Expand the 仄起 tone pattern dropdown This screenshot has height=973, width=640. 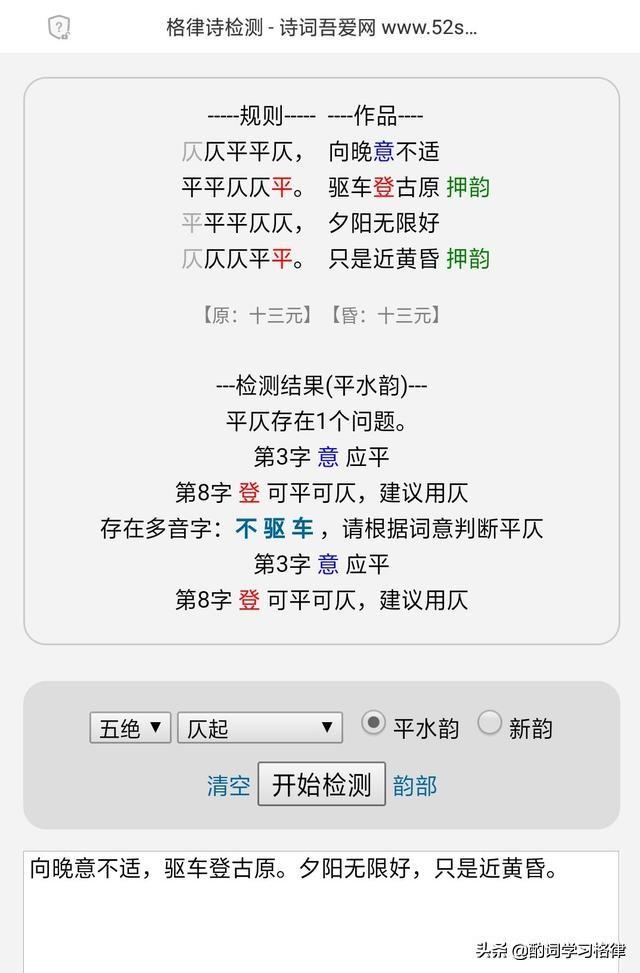tap(259, 727)
